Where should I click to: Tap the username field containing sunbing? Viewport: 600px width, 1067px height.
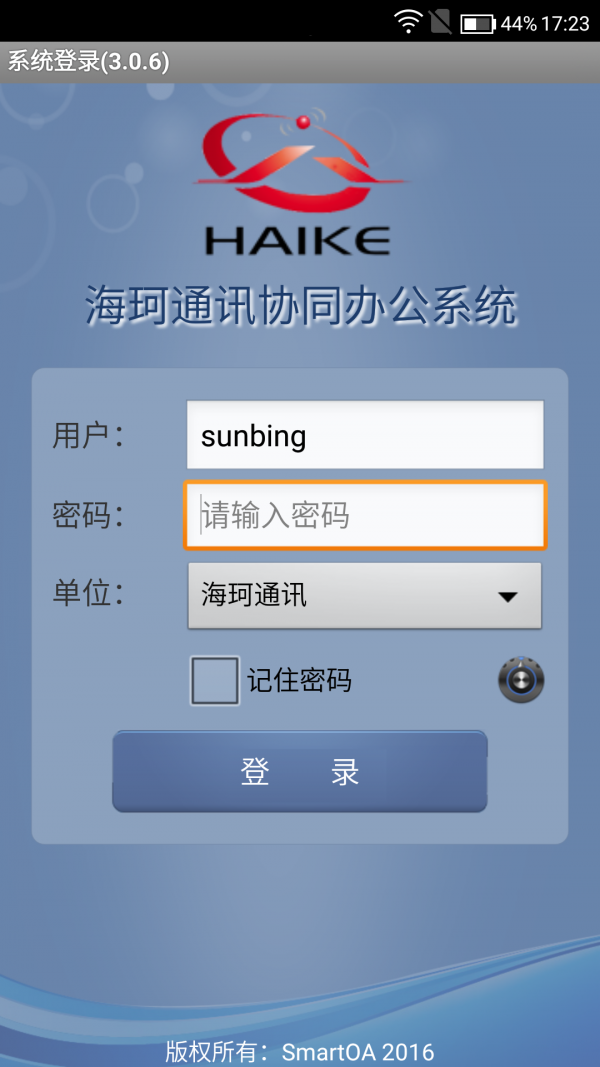click(365, 436)
